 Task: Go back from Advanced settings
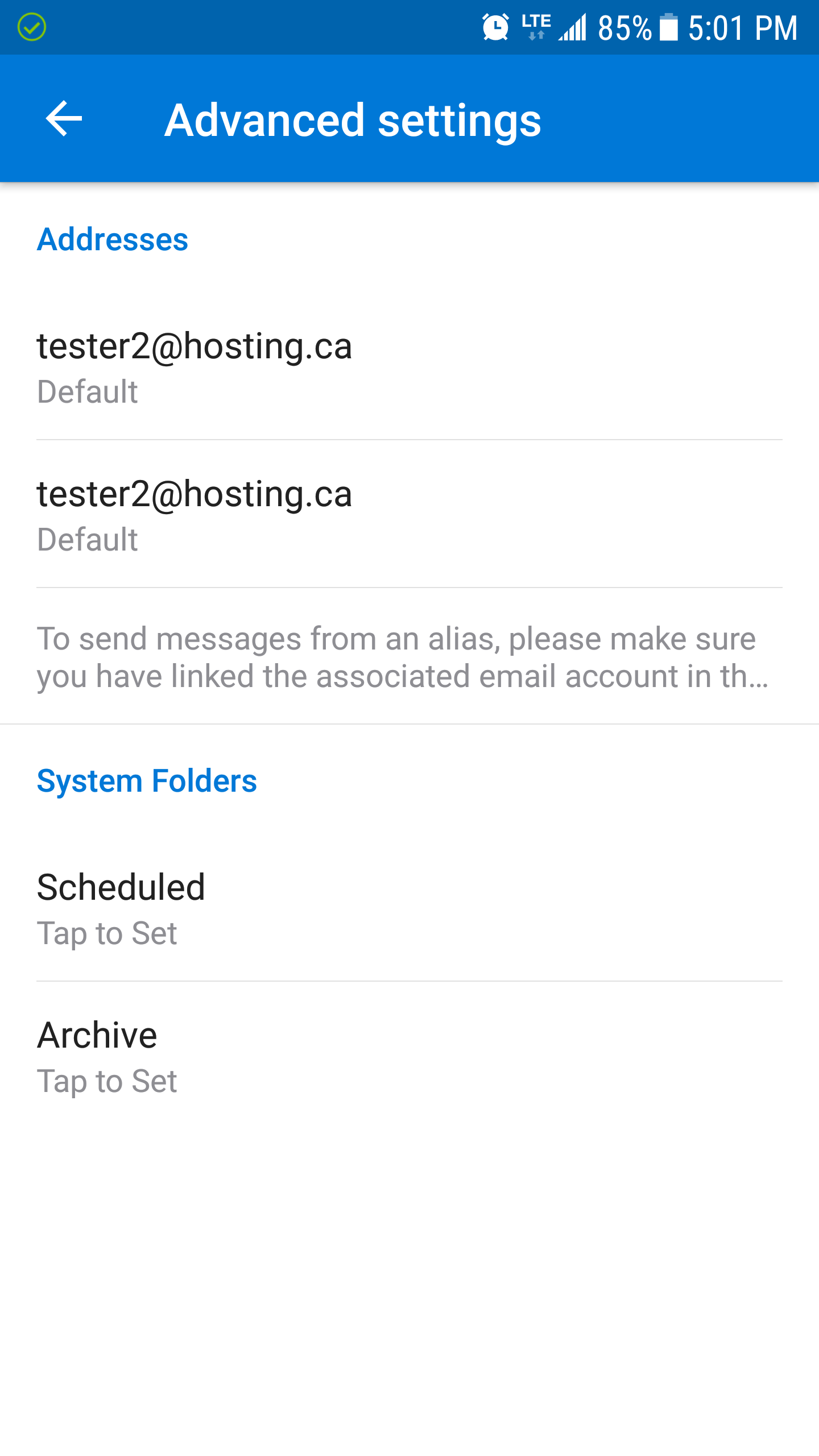pyautogui.click(x=64, y=119)
